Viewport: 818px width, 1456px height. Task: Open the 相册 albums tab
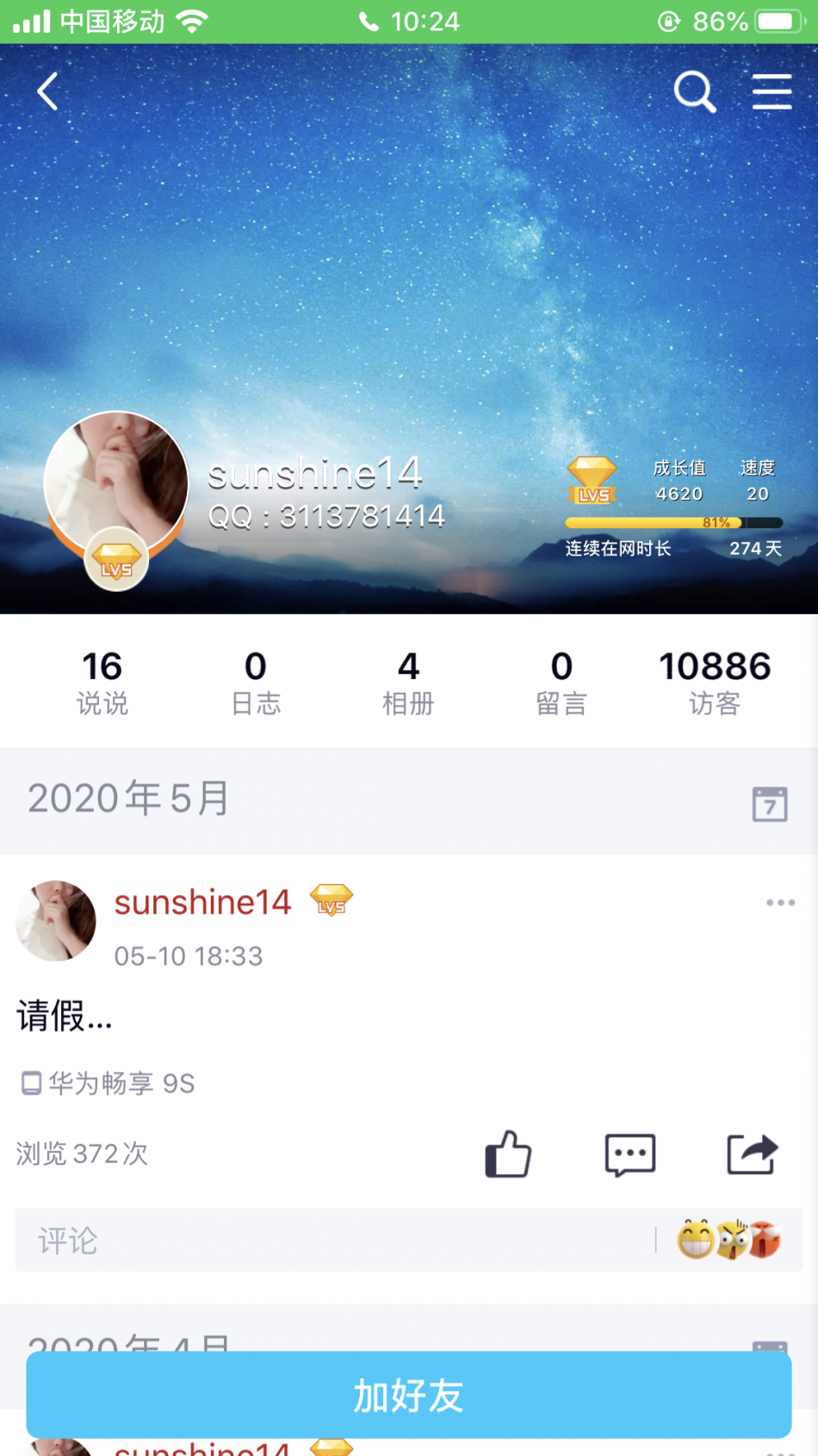coord(408,682)
